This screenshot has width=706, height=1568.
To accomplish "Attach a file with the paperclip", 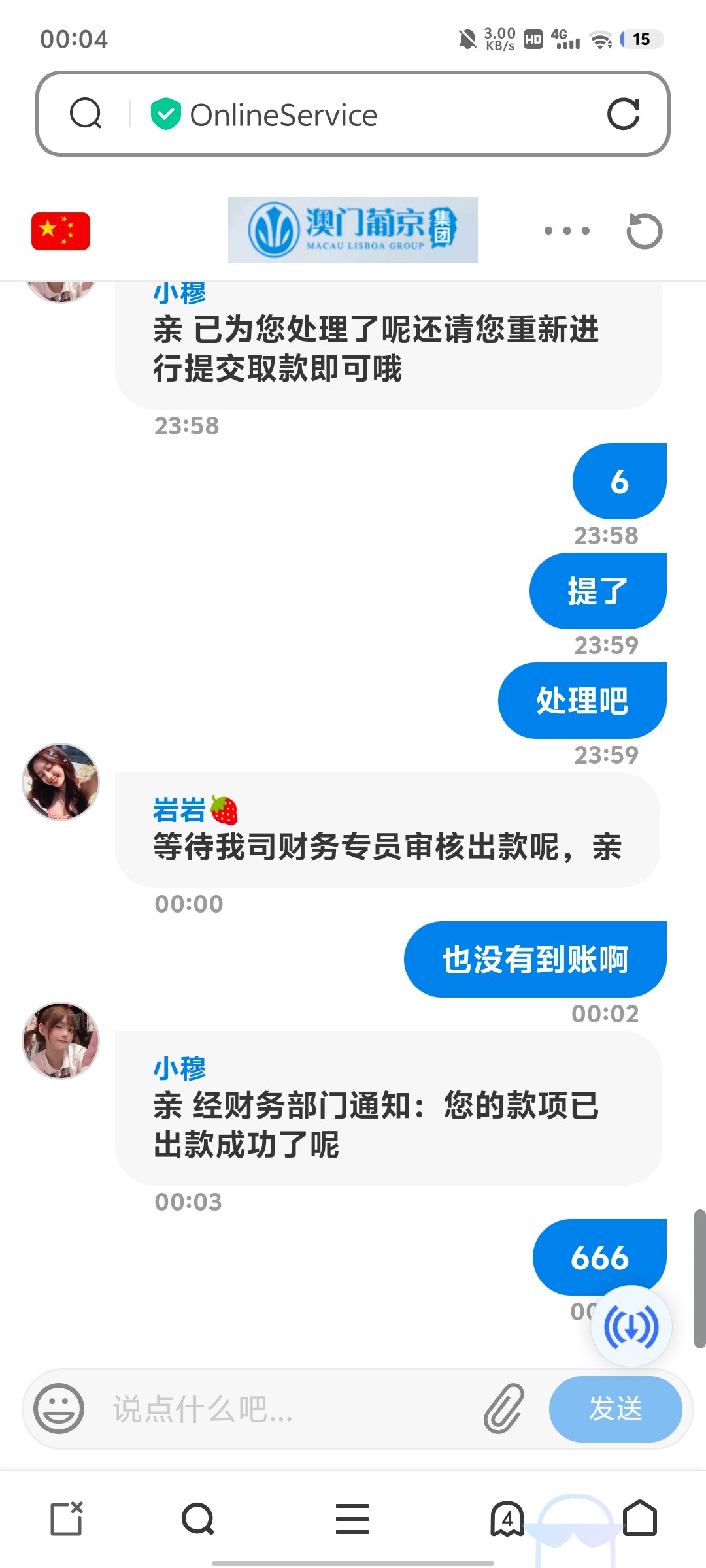I will coord(504,1409).
